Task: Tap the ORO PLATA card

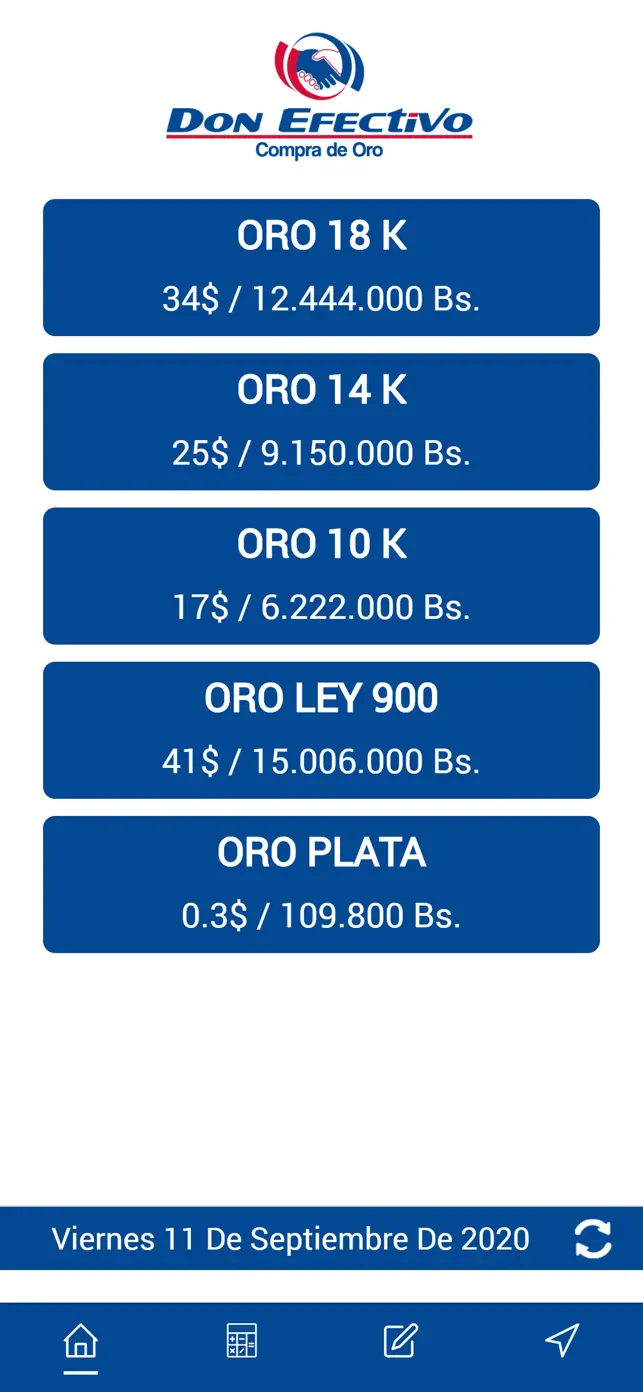Action: (x=321, y=883)
